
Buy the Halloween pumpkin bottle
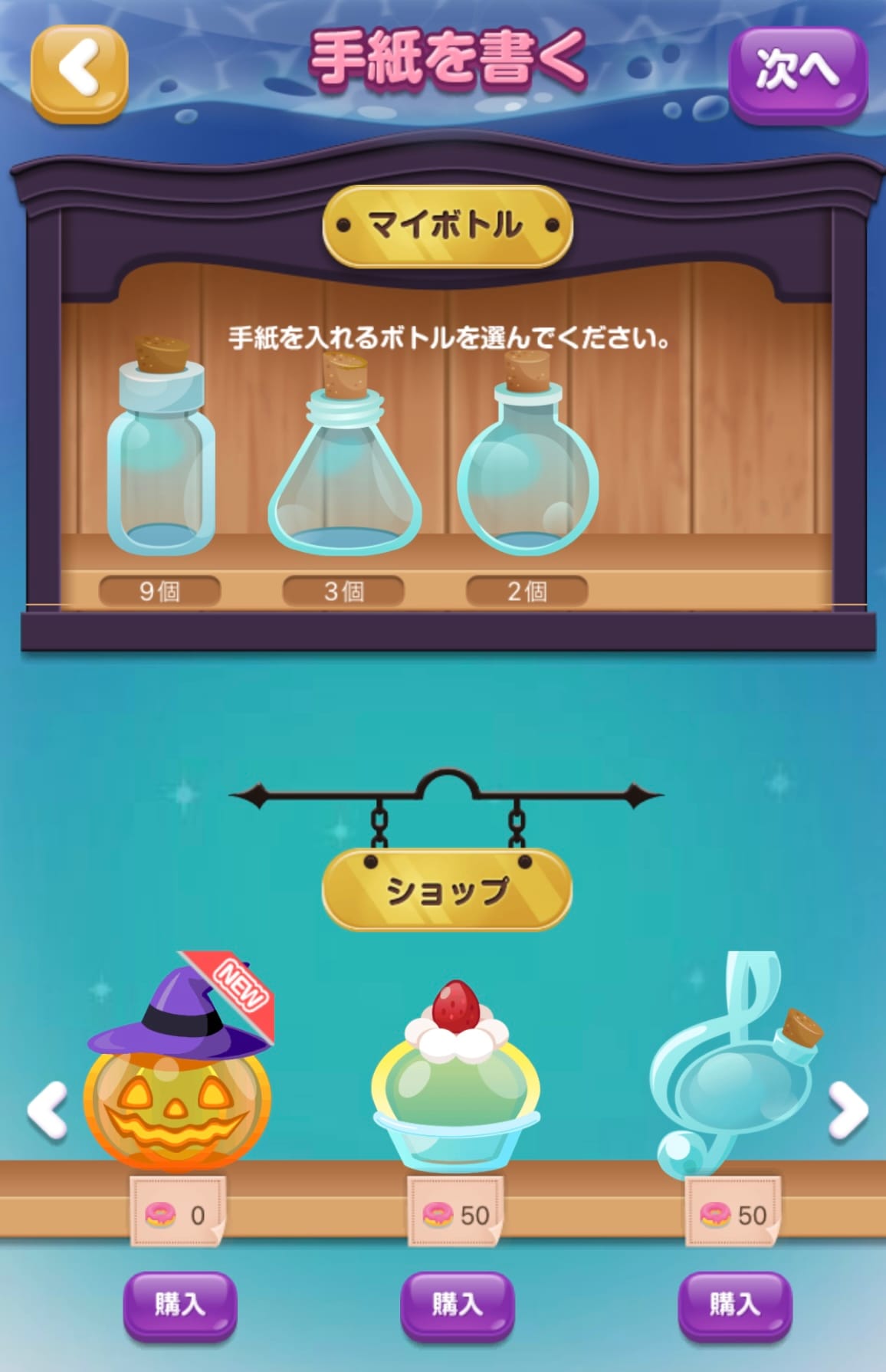[180, 1305]
